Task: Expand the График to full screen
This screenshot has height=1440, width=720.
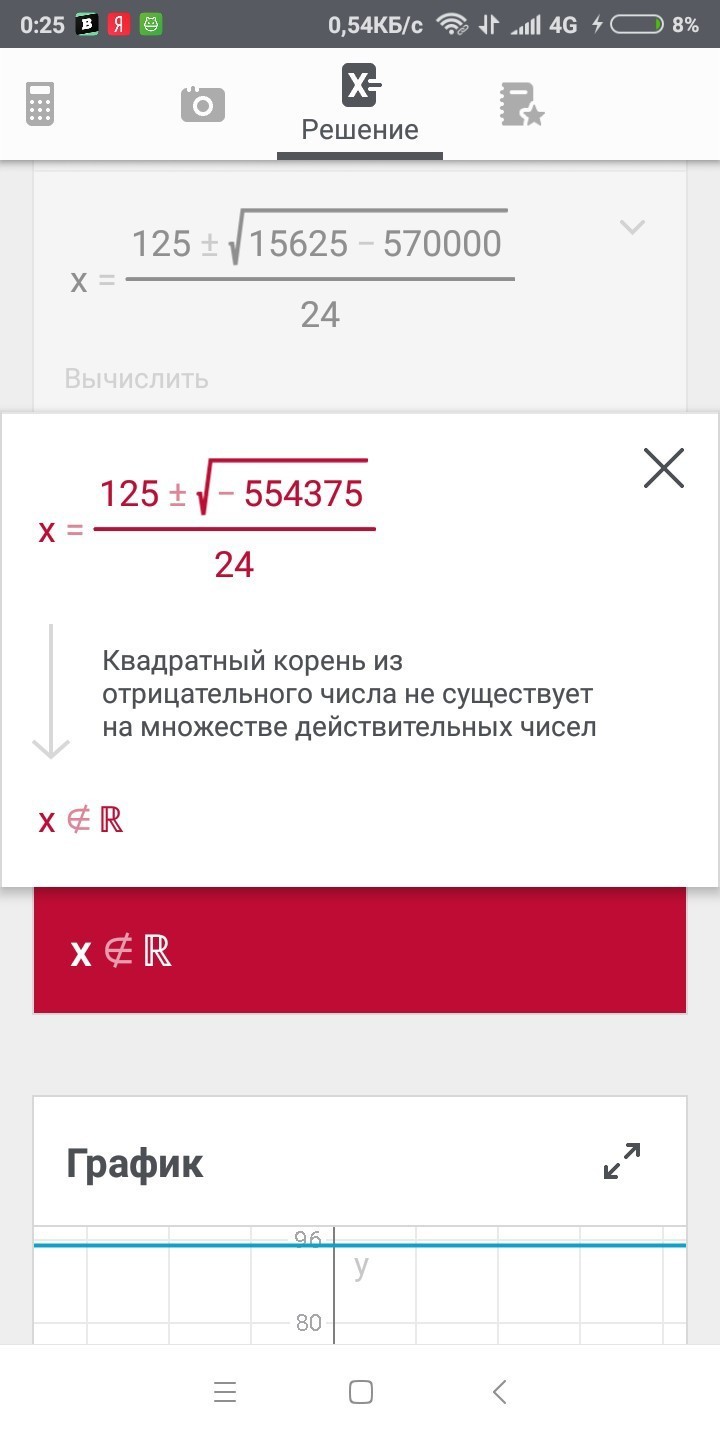Action: (622, 1161)
